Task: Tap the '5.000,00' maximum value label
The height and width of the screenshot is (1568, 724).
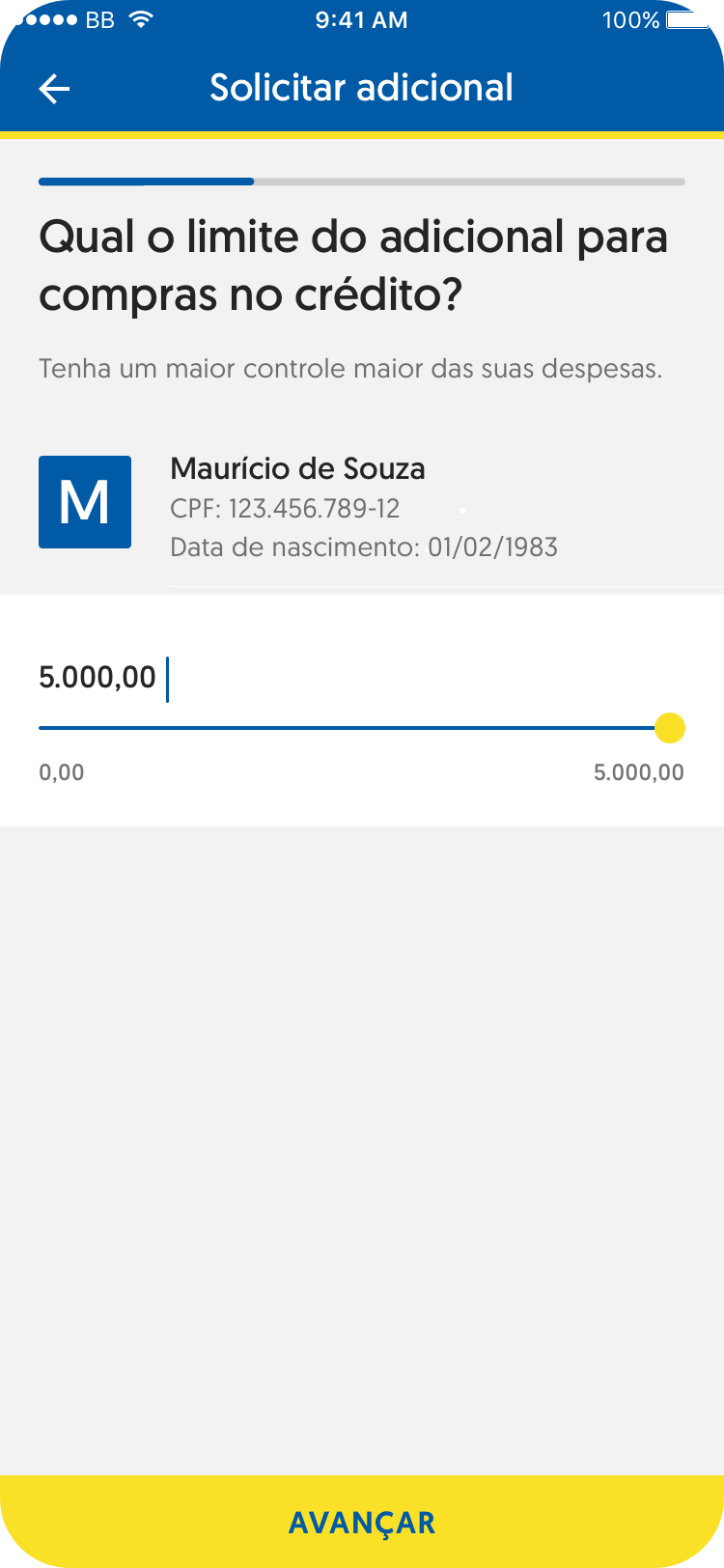Action: 638,772
